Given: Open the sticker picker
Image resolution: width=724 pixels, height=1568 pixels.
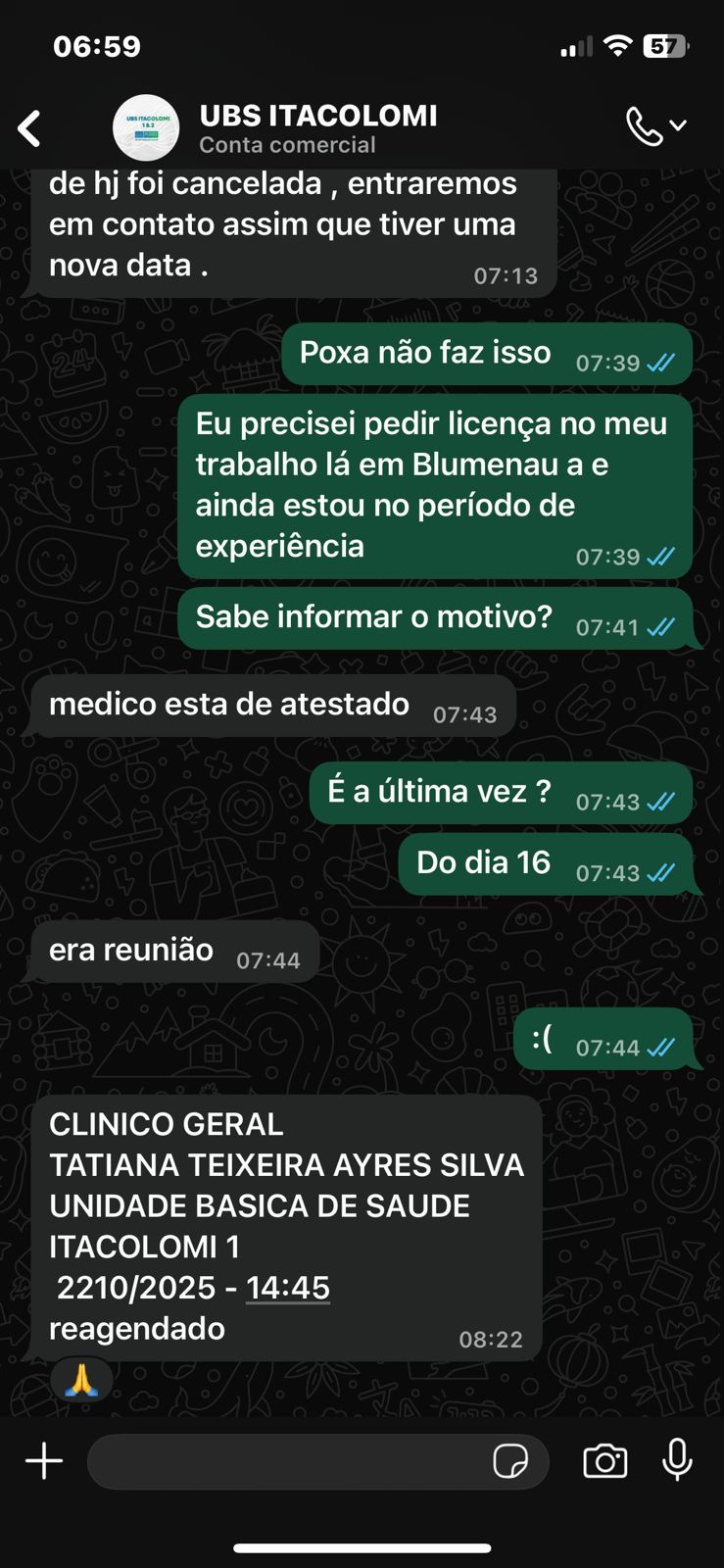Looking at the screenshot, I should tap(510, 1461).
